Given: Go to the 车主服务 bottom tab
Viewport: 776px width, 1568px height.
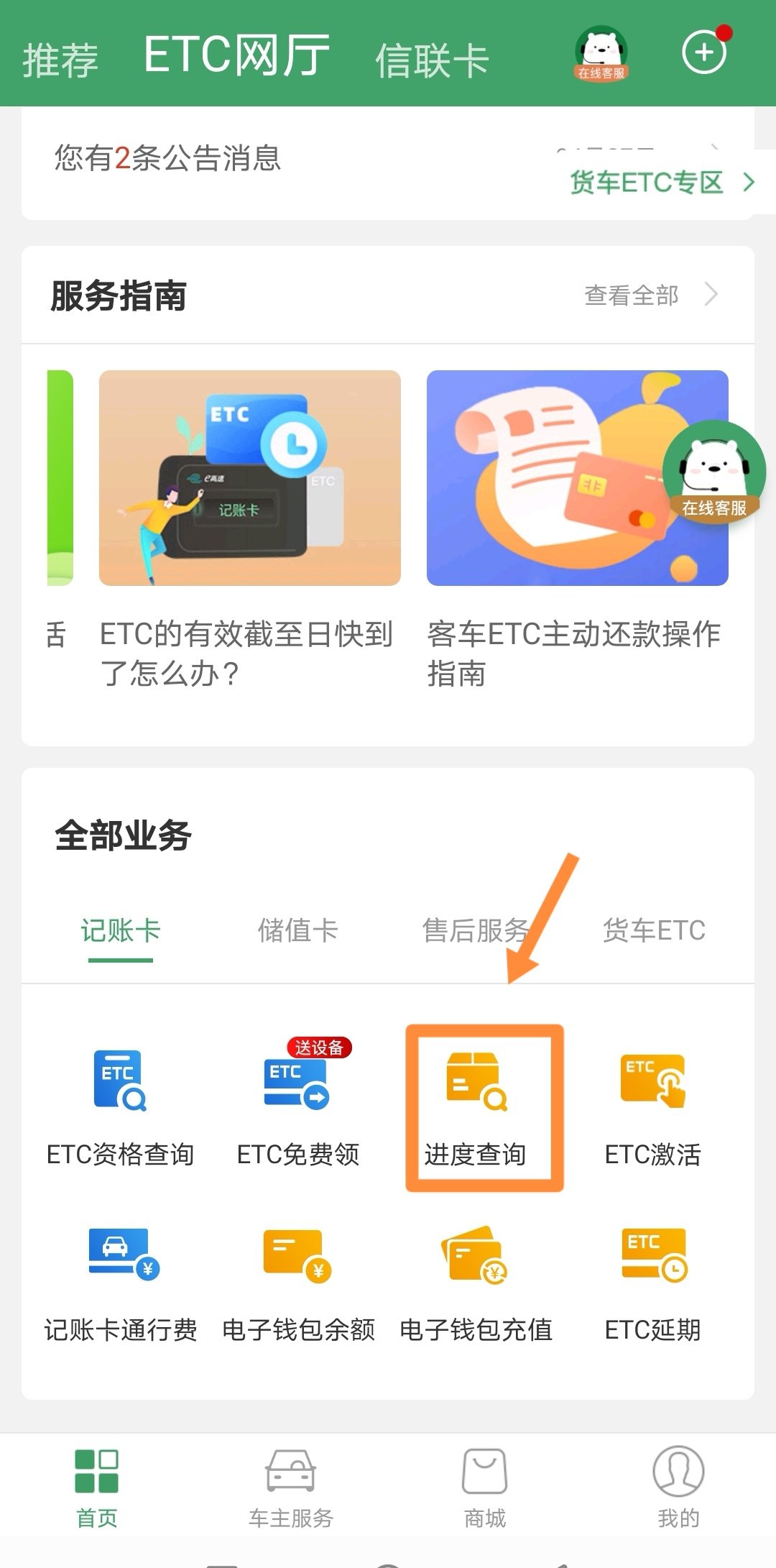Looking at the screenshot, I should pos(291,1487).
